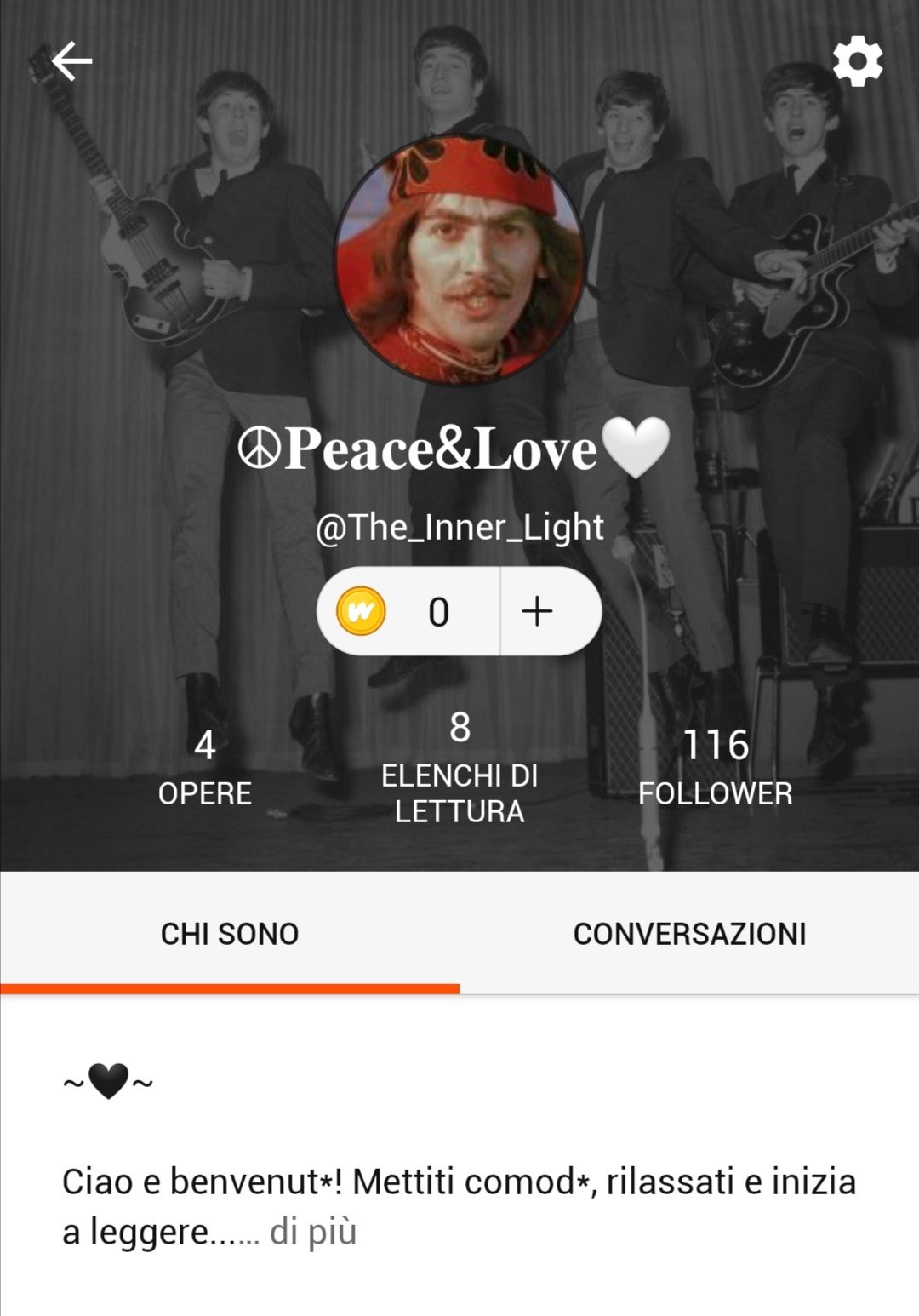Screen dimensions: 919x1316
Task: Select the Chi Sono tab
Action: [230, 934]
